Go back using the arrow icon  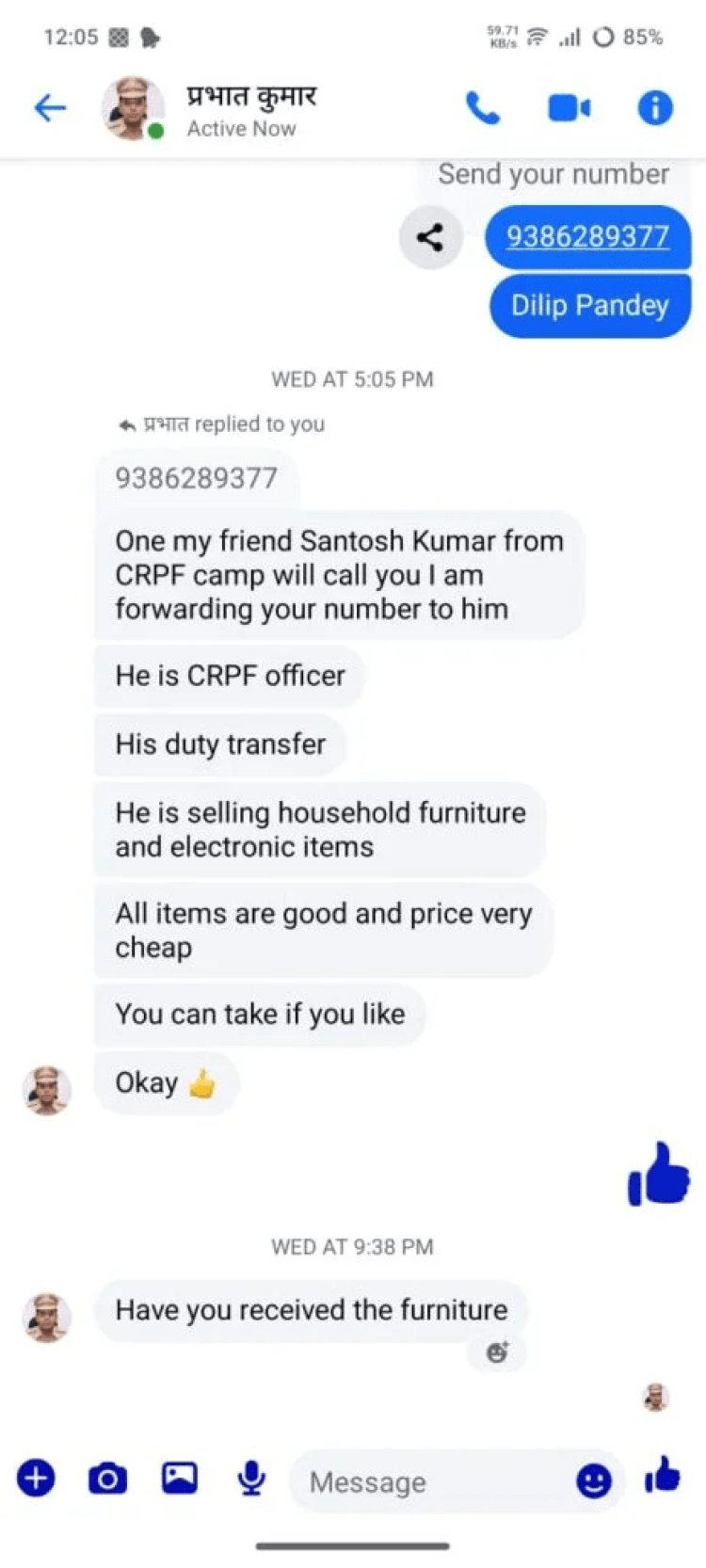click(x=50, y=108)
